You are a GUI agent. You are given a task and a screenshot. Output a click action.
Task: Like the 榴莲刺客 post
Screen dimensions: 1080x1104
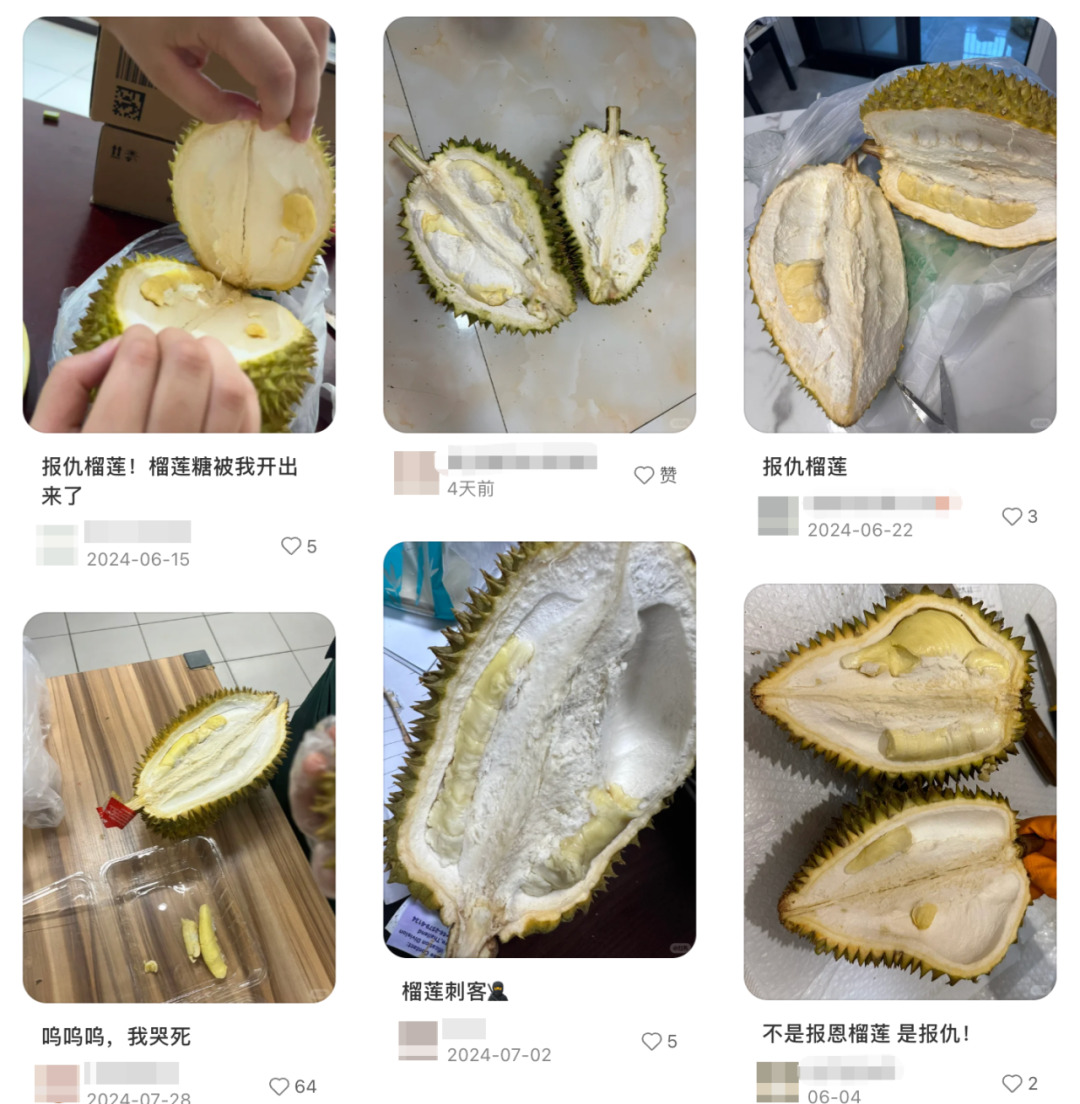[x=652, y=1041]
